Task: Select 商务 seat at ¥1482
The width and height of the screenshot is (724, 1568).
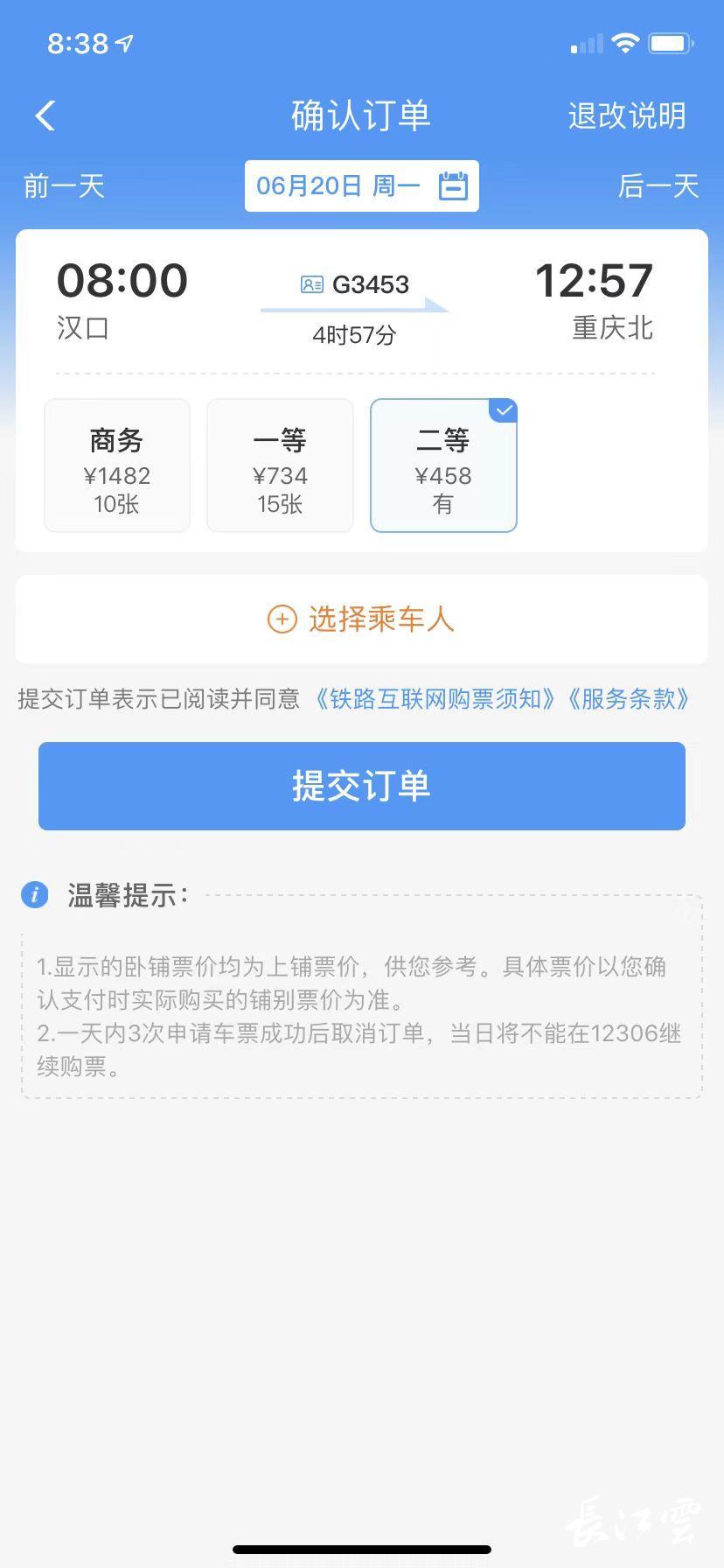Action: click(117, 465)
